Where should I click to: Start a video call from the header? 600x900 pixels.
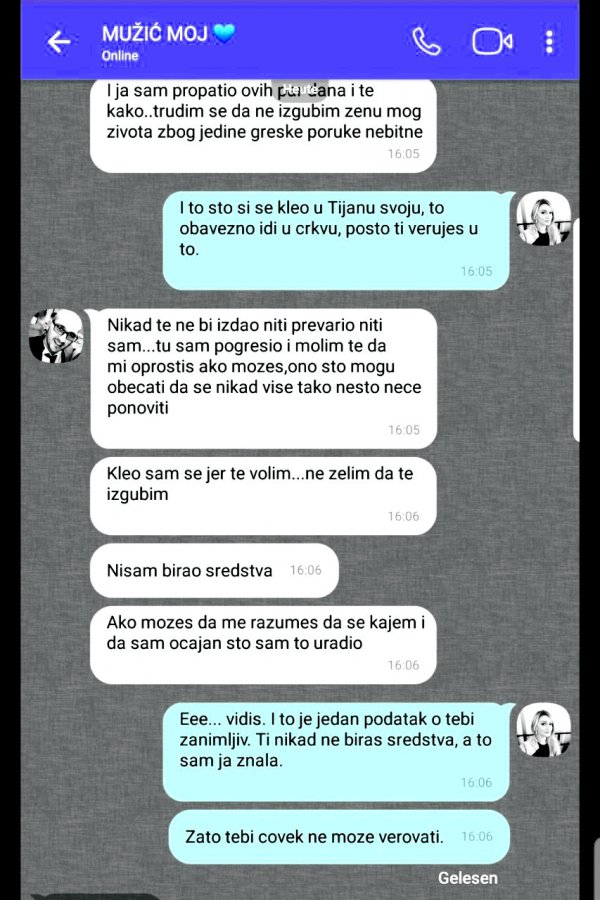(x=492, y=41)
